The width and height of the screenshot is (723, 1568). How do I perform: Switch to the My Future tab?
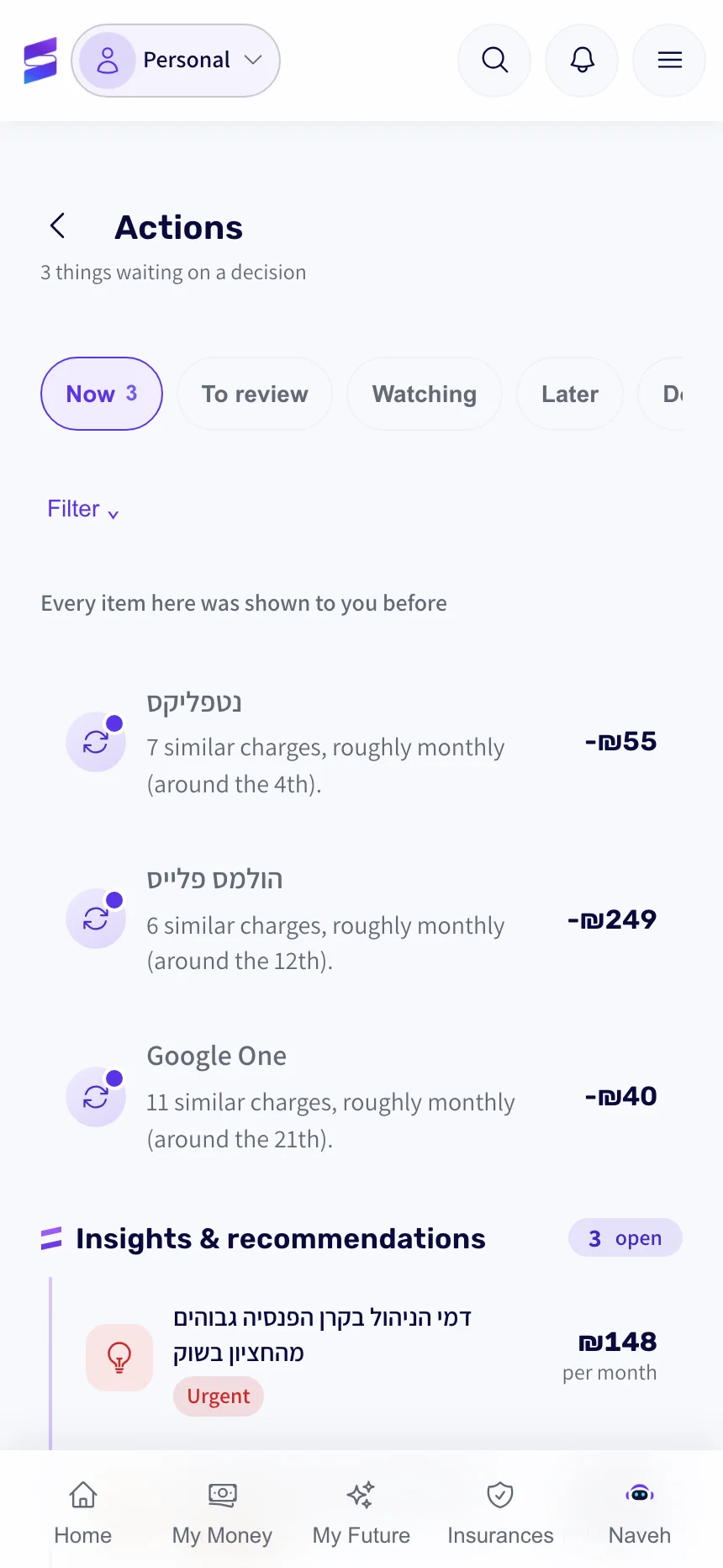(361, 1512)
